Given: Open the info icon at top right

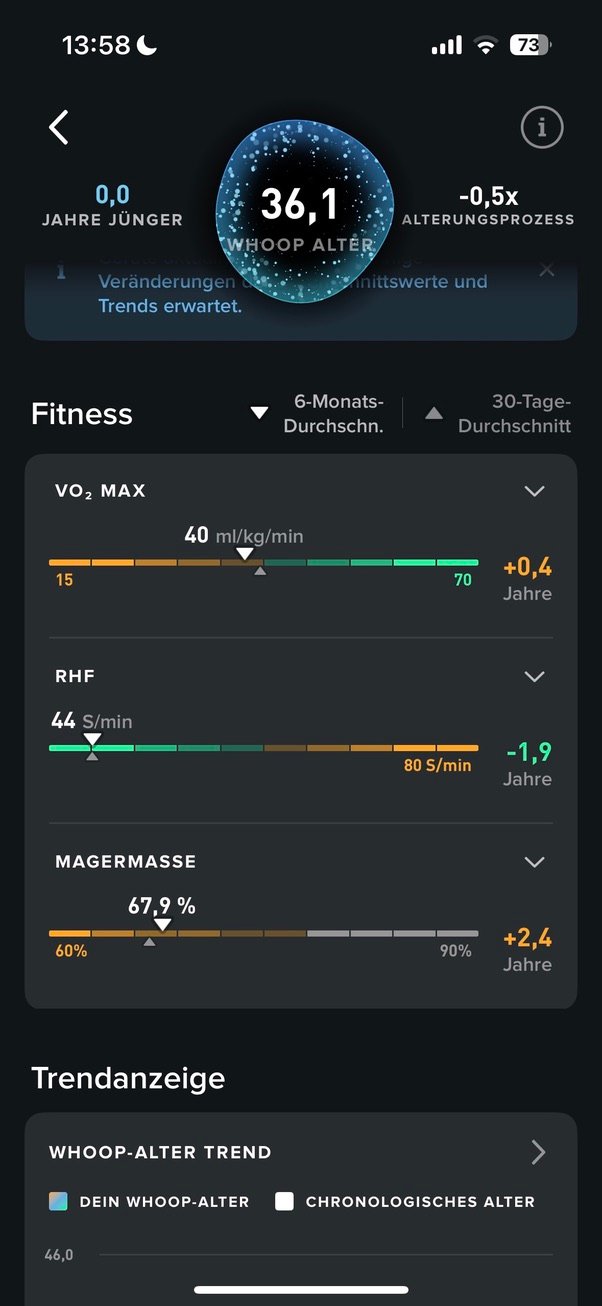Looking at the screenshot, I should click(542, 127).
